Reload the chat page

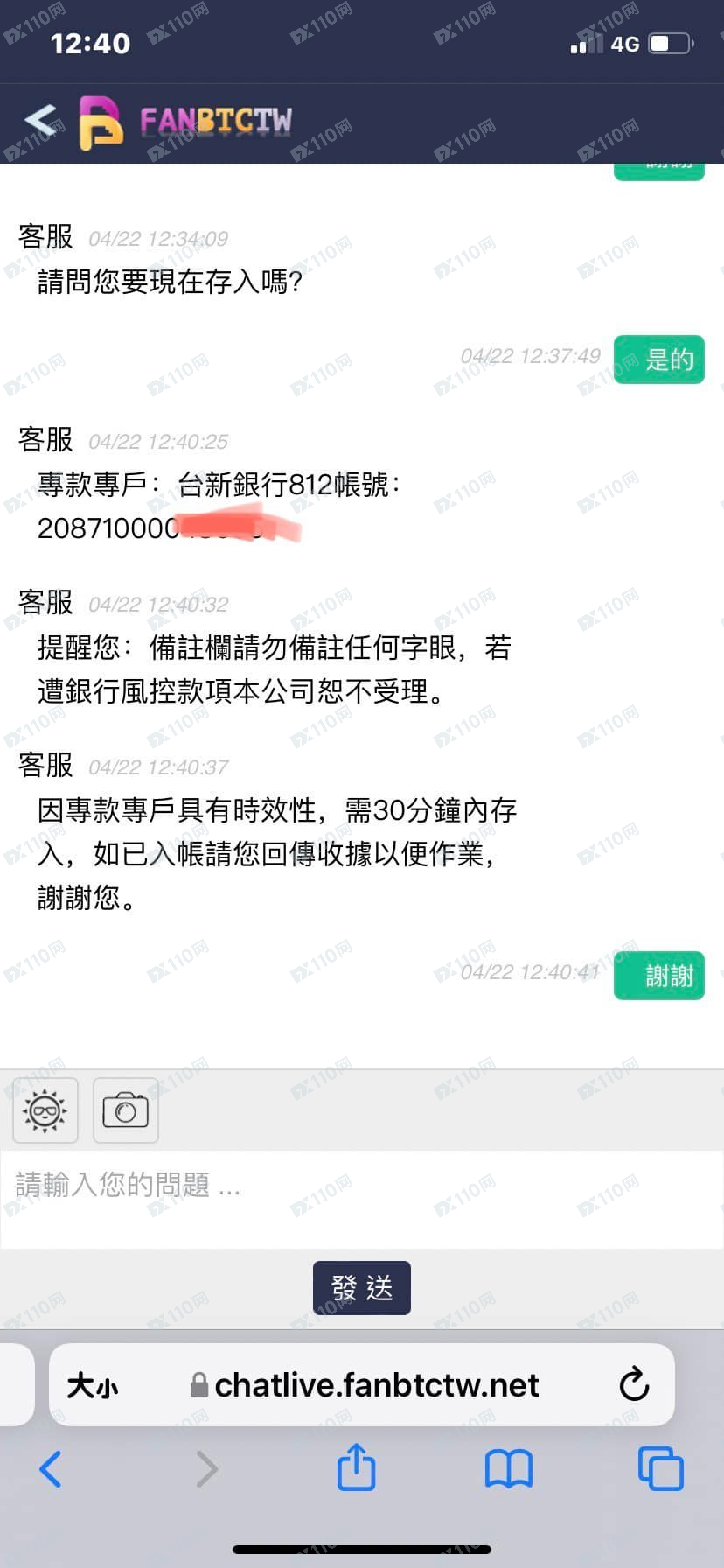(x=634, y=1385)
